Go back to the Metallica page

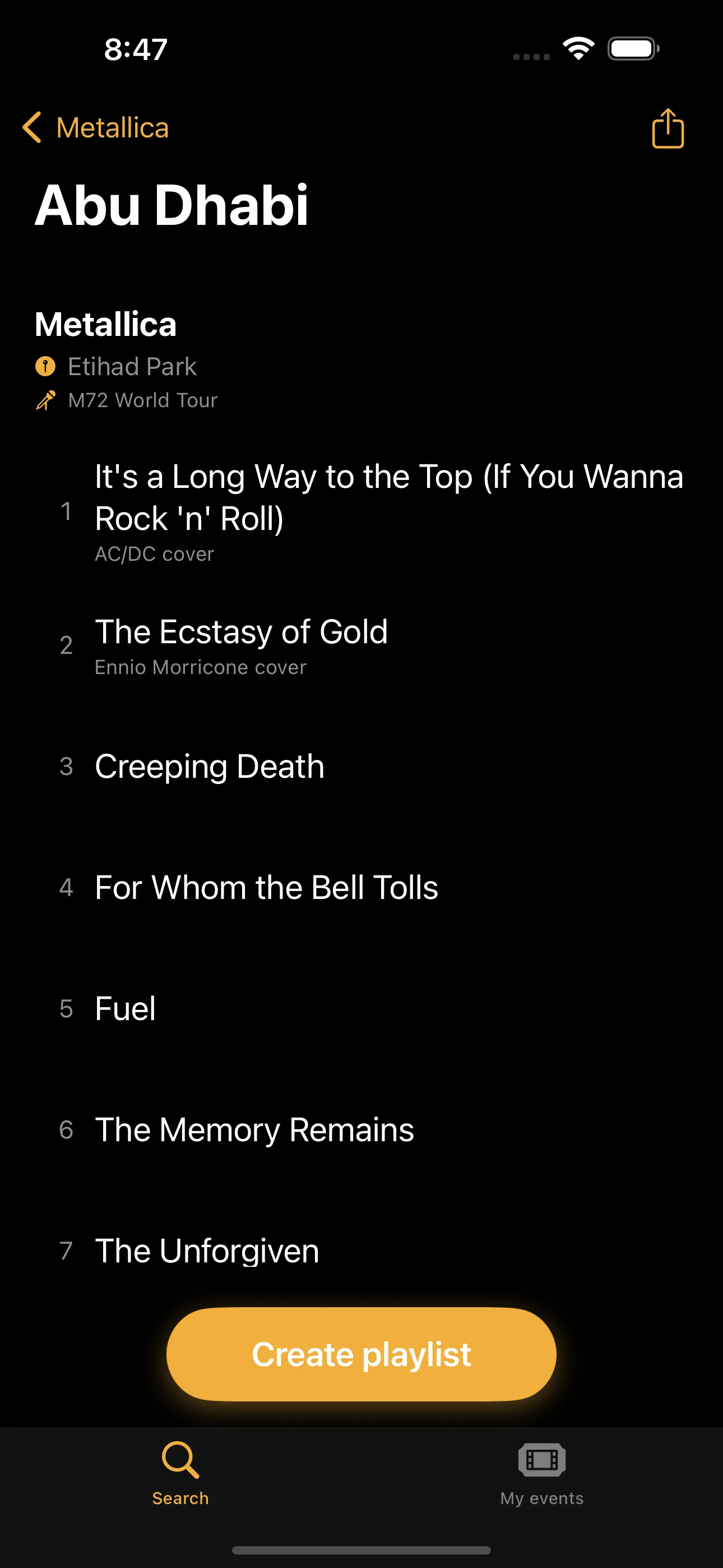tap(96, 128)
